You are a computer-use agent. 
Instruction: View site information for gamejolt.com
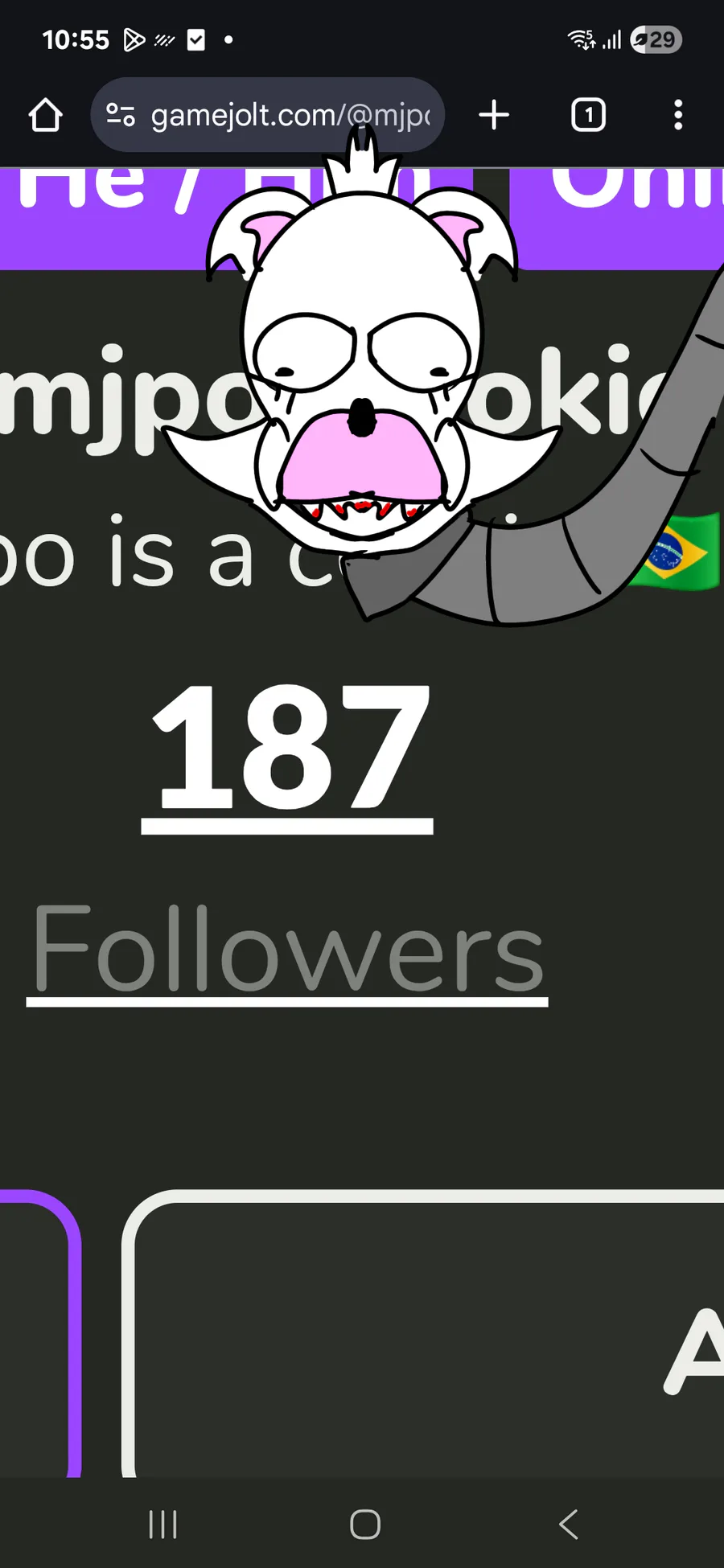pyautogui.click(x=121, y=116)
